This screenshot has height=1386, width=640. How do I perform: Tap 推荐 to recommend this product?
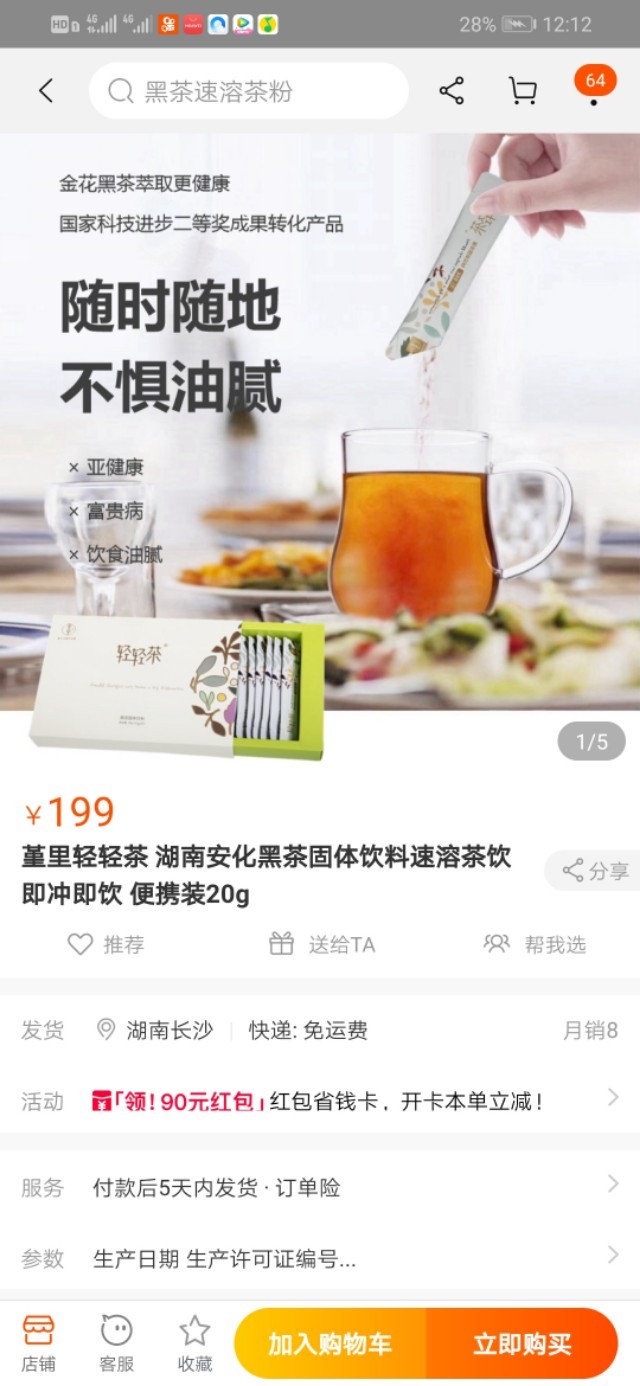point(106,944)
